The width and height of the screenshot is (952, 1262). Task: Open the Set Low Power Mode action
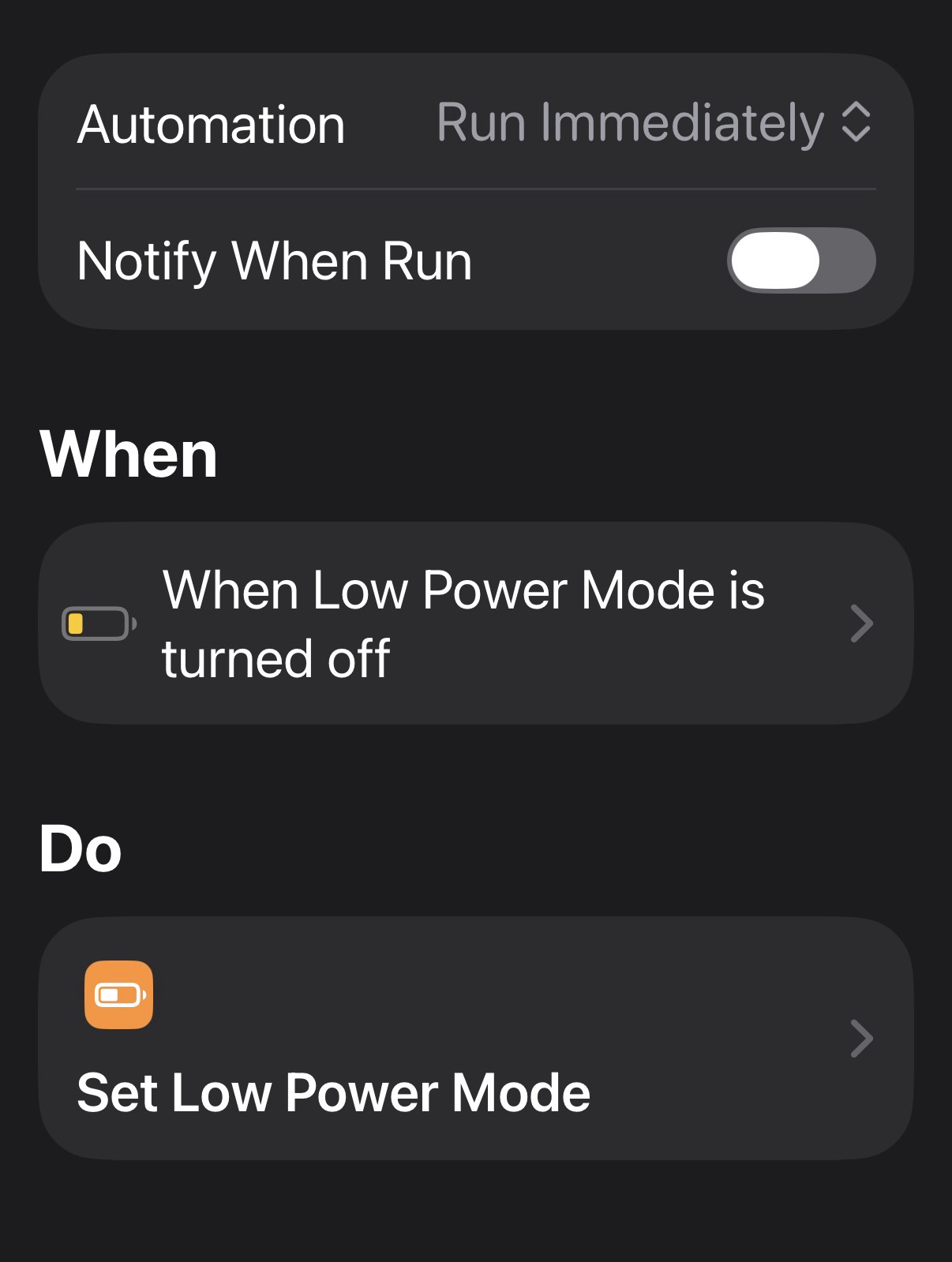tap(475, 1037)
